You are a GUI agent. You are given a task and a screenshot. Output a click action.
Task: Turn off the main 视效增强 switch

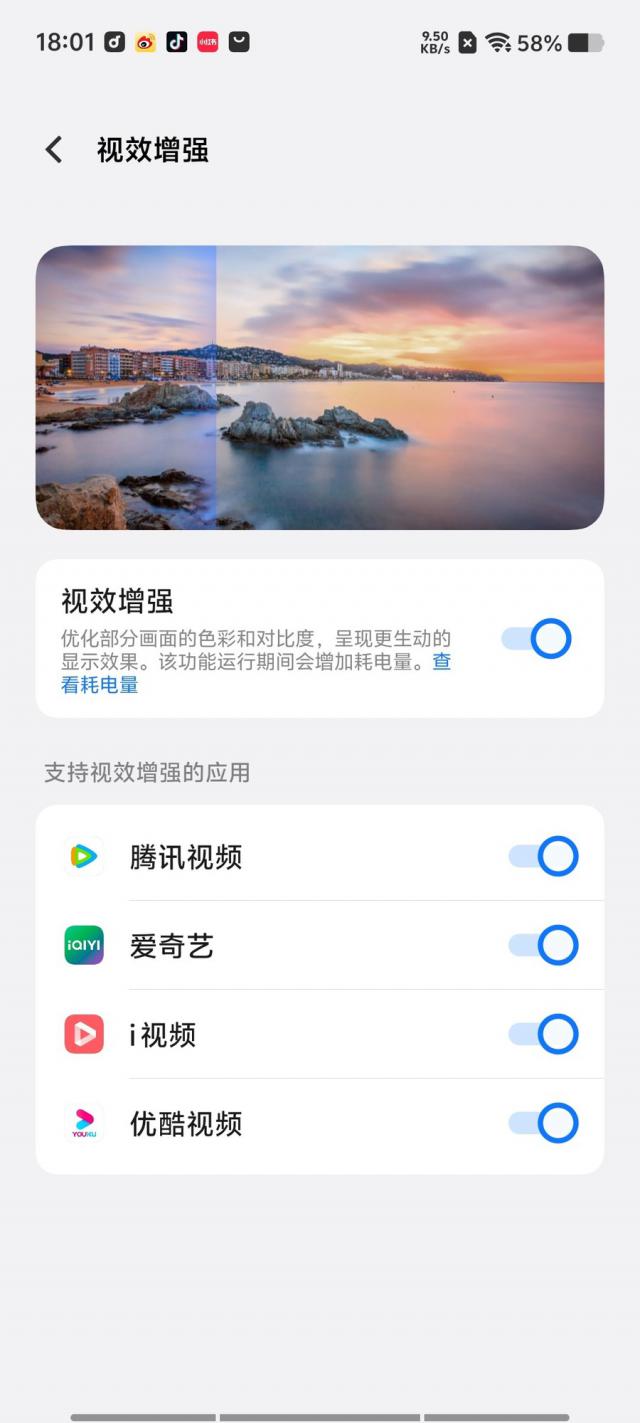(x=537, y=639)
